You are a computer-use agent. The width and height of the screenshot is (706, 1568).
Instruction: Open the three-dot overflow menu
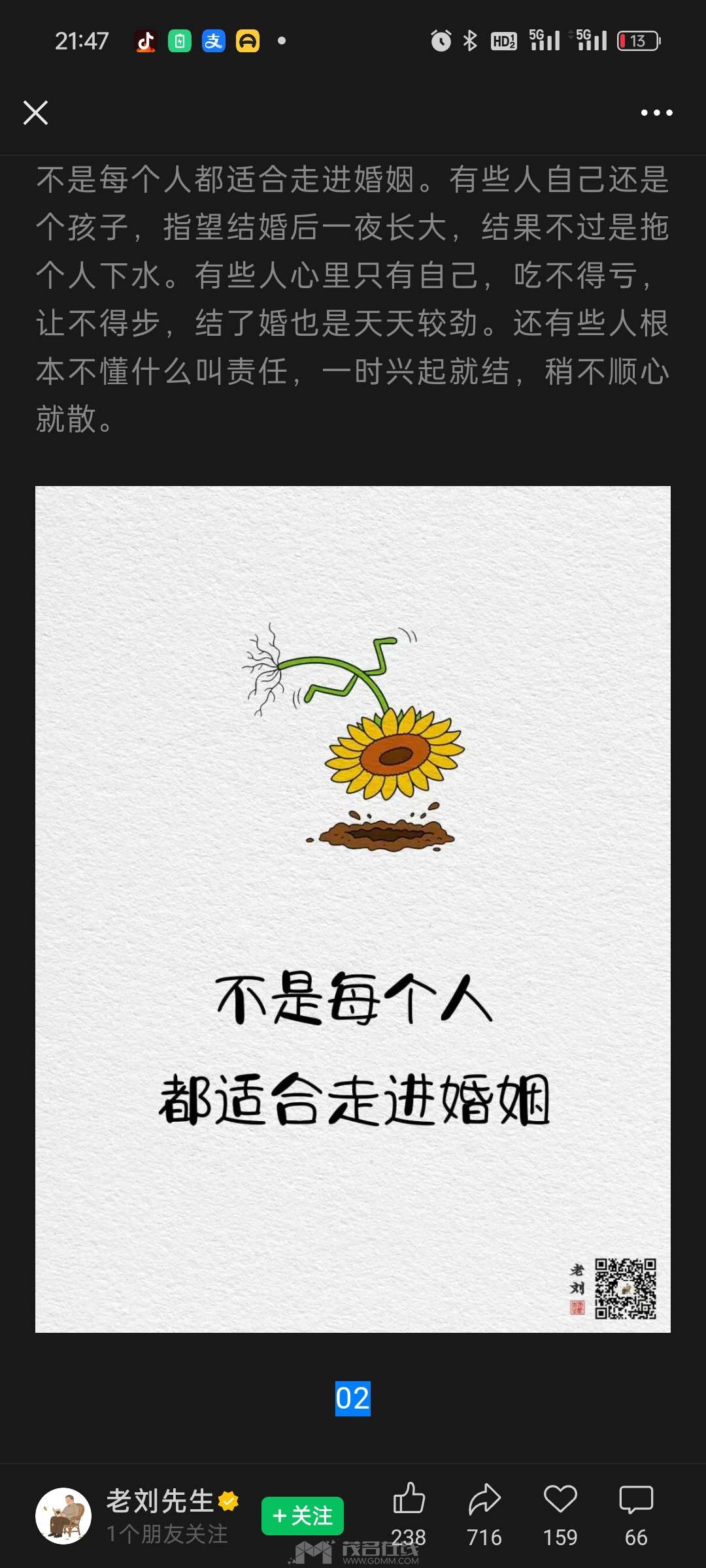(656, 113)
